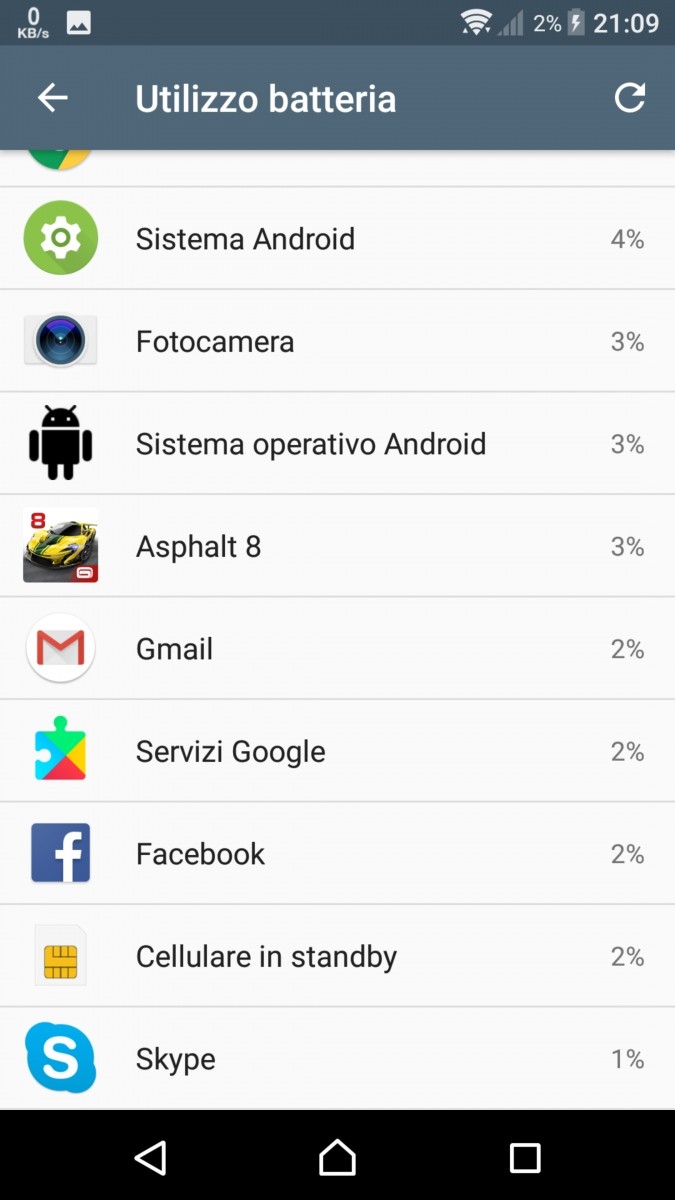This screenshot has height=1200, width=675.
Task: Select the Skype entry
Action: (337, 1058)
